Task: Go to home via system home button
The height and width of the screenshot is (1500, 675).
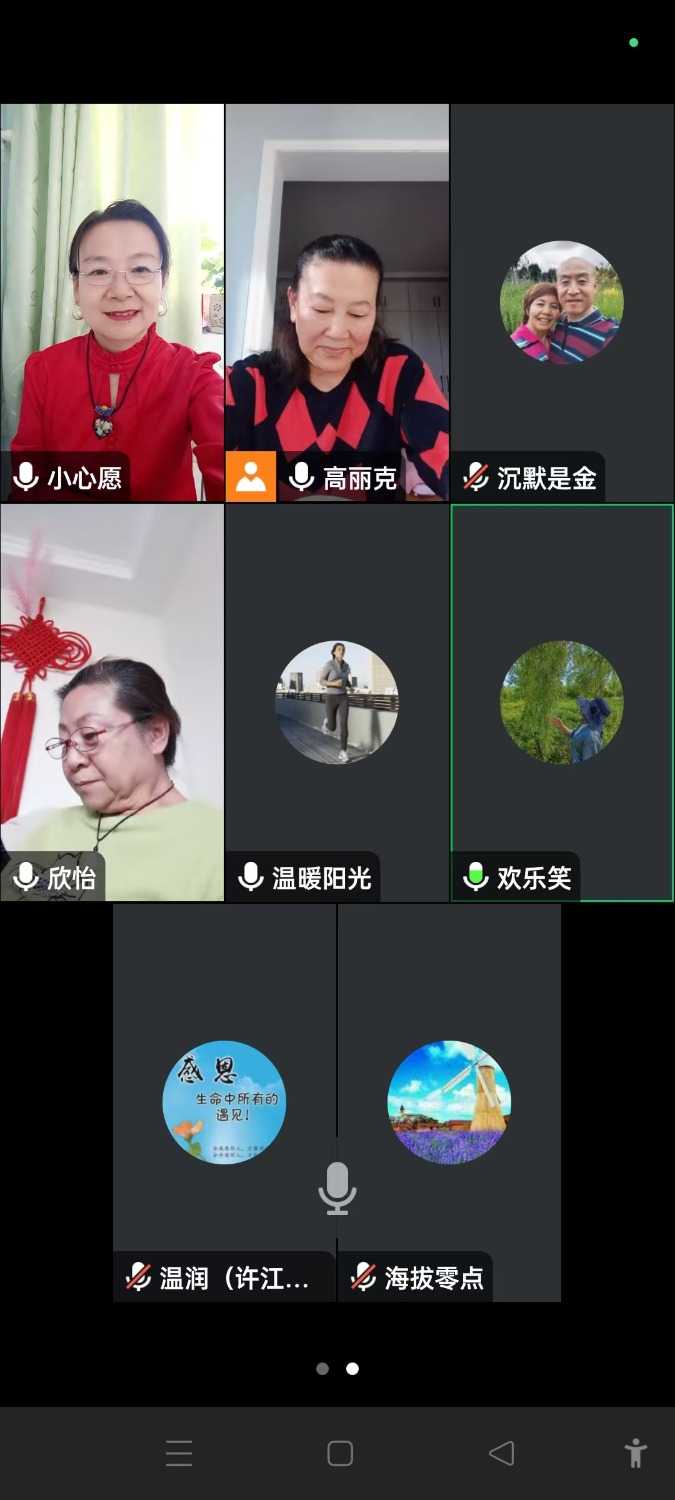Action: pos(340,1453)
